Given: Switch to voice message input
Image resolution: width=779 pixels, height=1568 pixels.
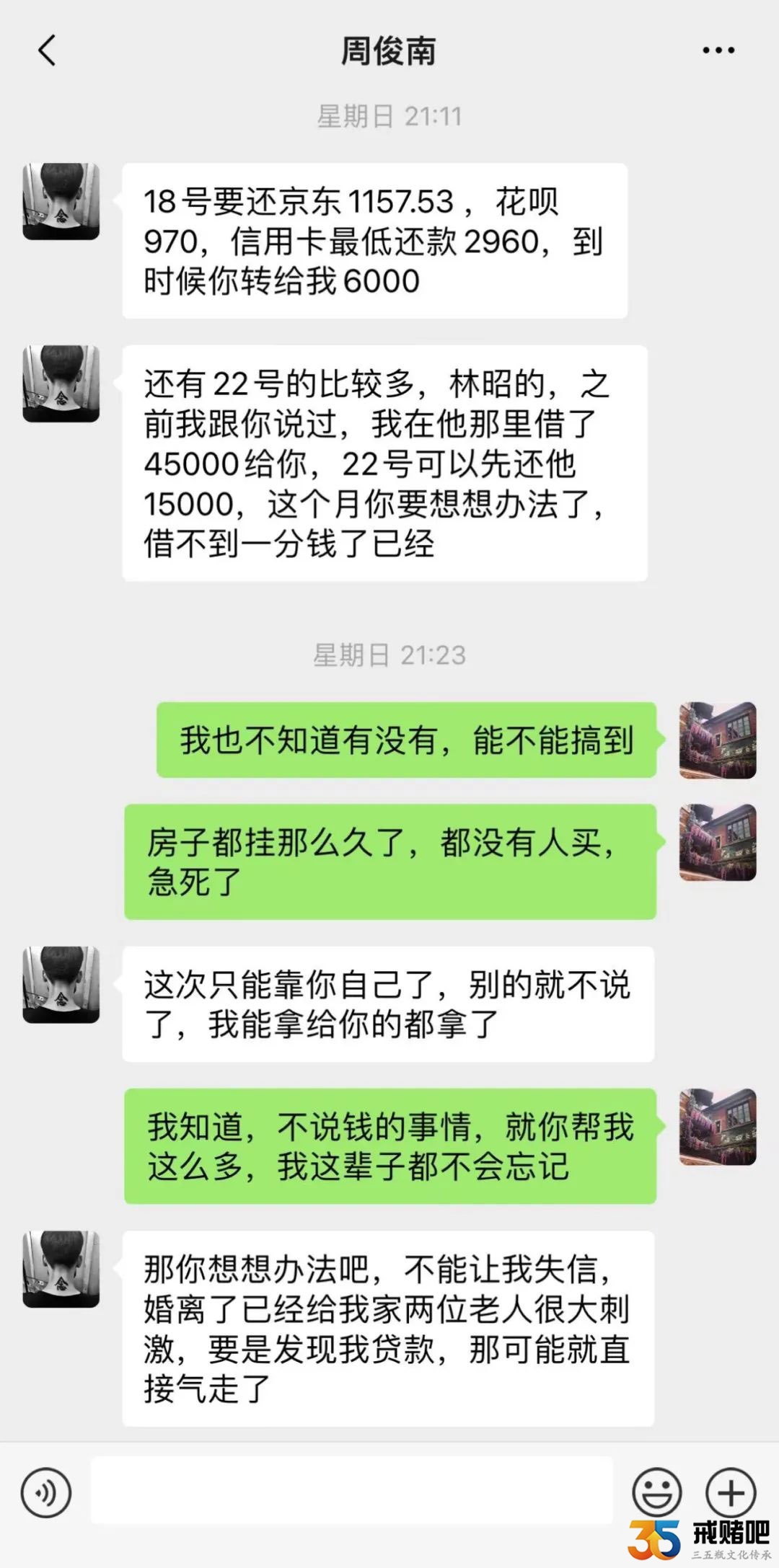Looking at the screenshot, I should click(x=47, y=1492).
